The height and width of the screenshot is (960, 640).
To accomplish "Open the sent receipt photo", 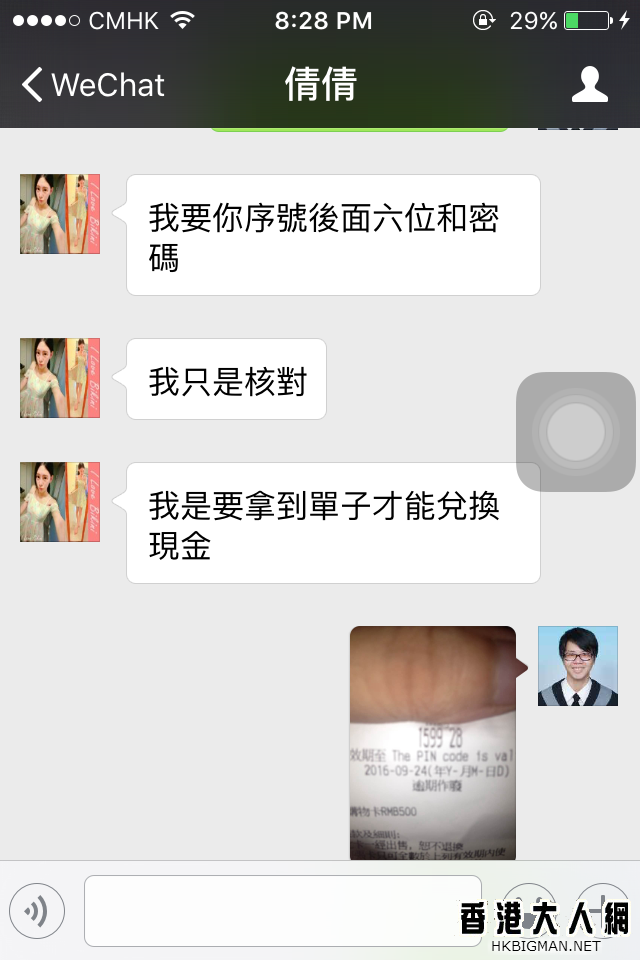I will [x=432, y=742].
